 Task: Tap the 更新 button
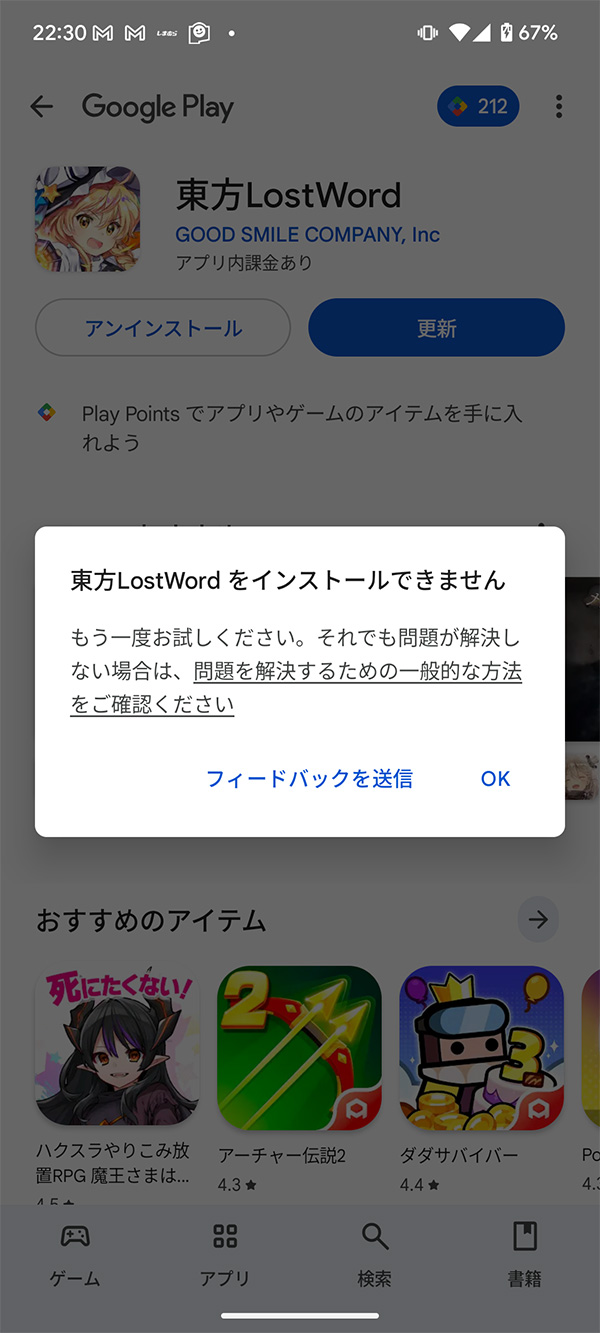click(x=436, y=328)
